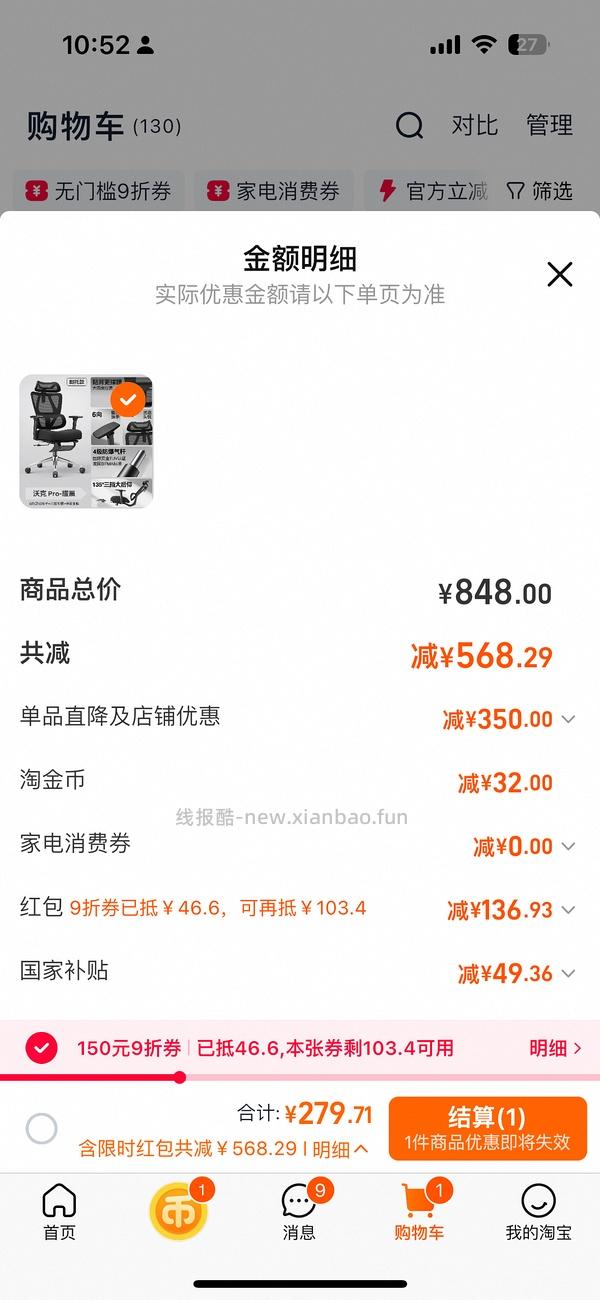Open 明细 for the 9折券
This screenshot has height=1300, width=600.
[555, 1048]
